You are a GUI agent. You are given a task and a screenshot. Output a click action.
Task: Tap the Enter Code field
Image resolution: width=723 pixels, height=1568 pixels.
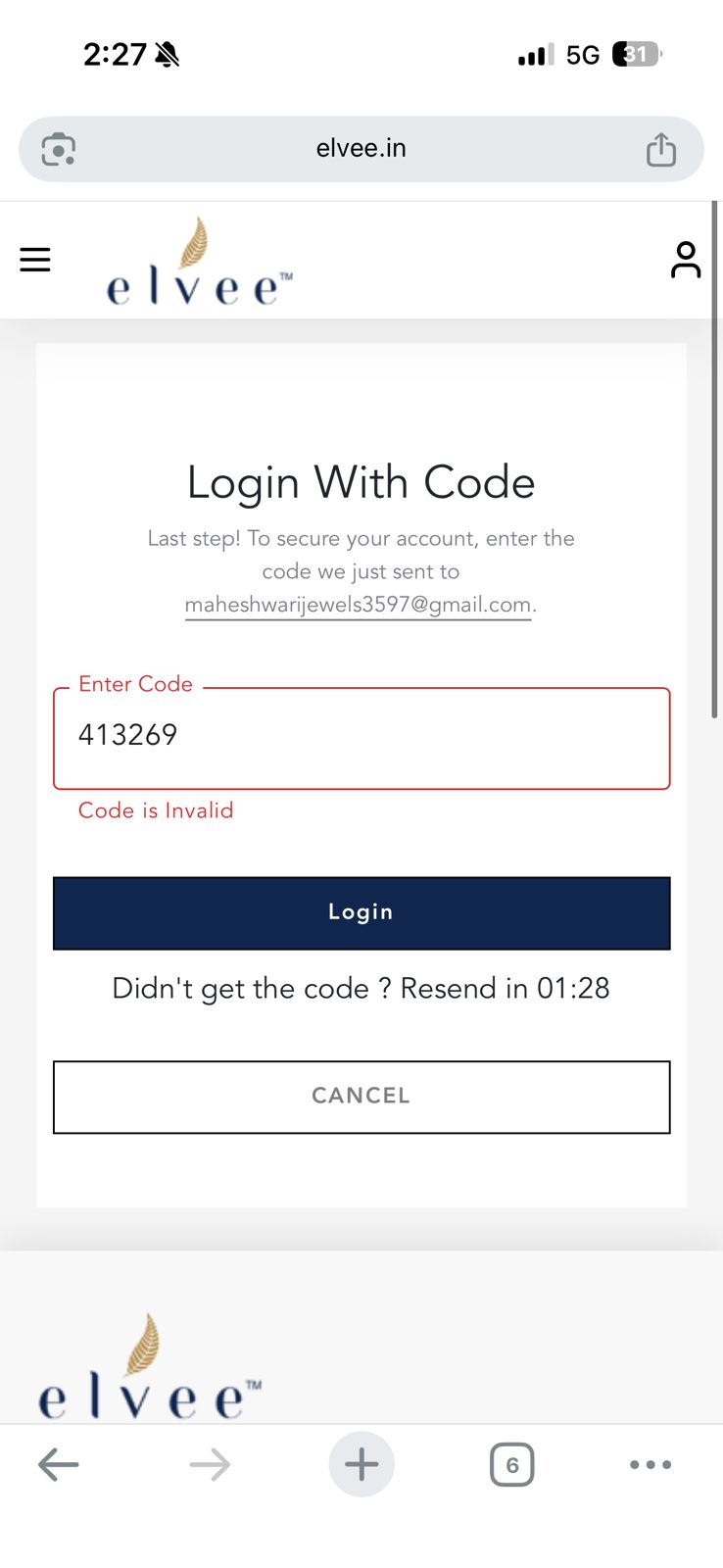(361, 737)
